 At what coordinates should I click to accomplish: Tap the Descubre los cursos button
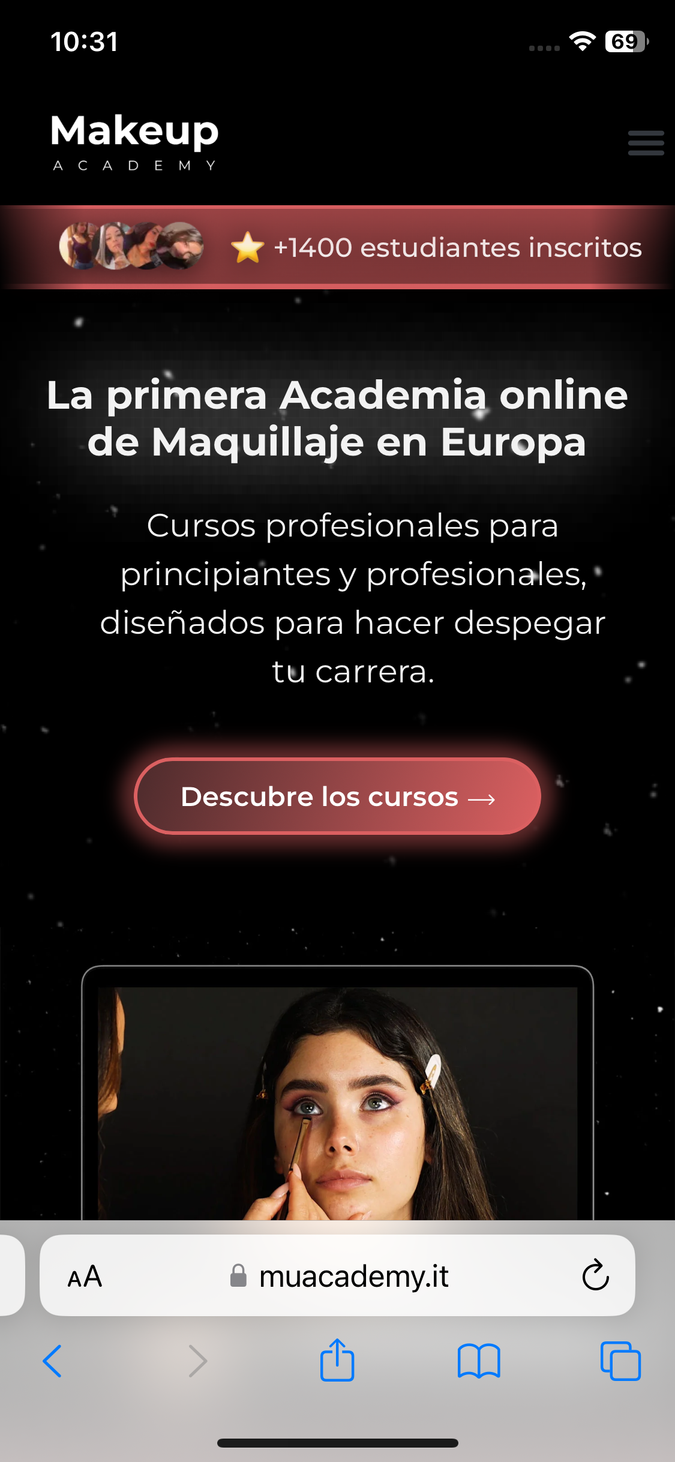point(338,797)
